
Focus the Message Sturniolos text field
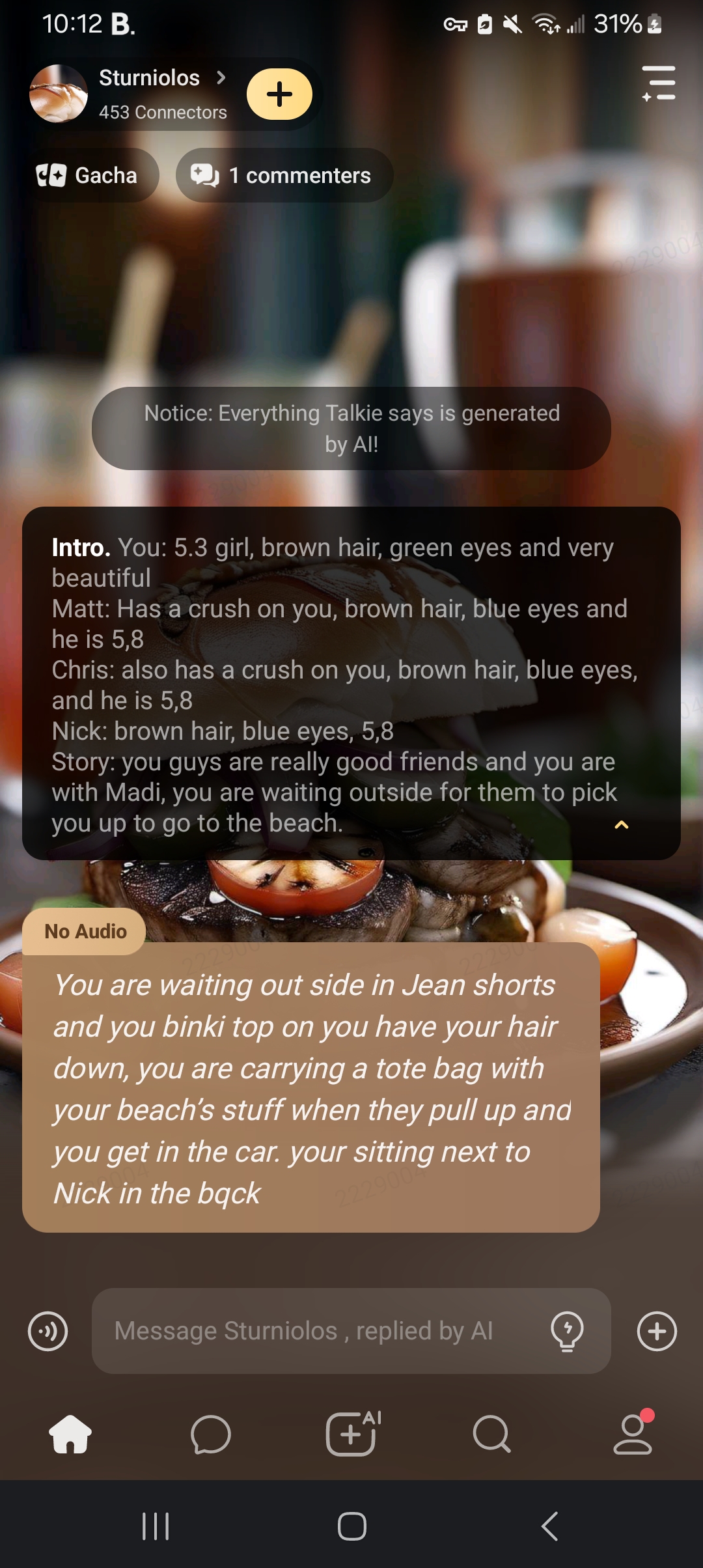319,1331
